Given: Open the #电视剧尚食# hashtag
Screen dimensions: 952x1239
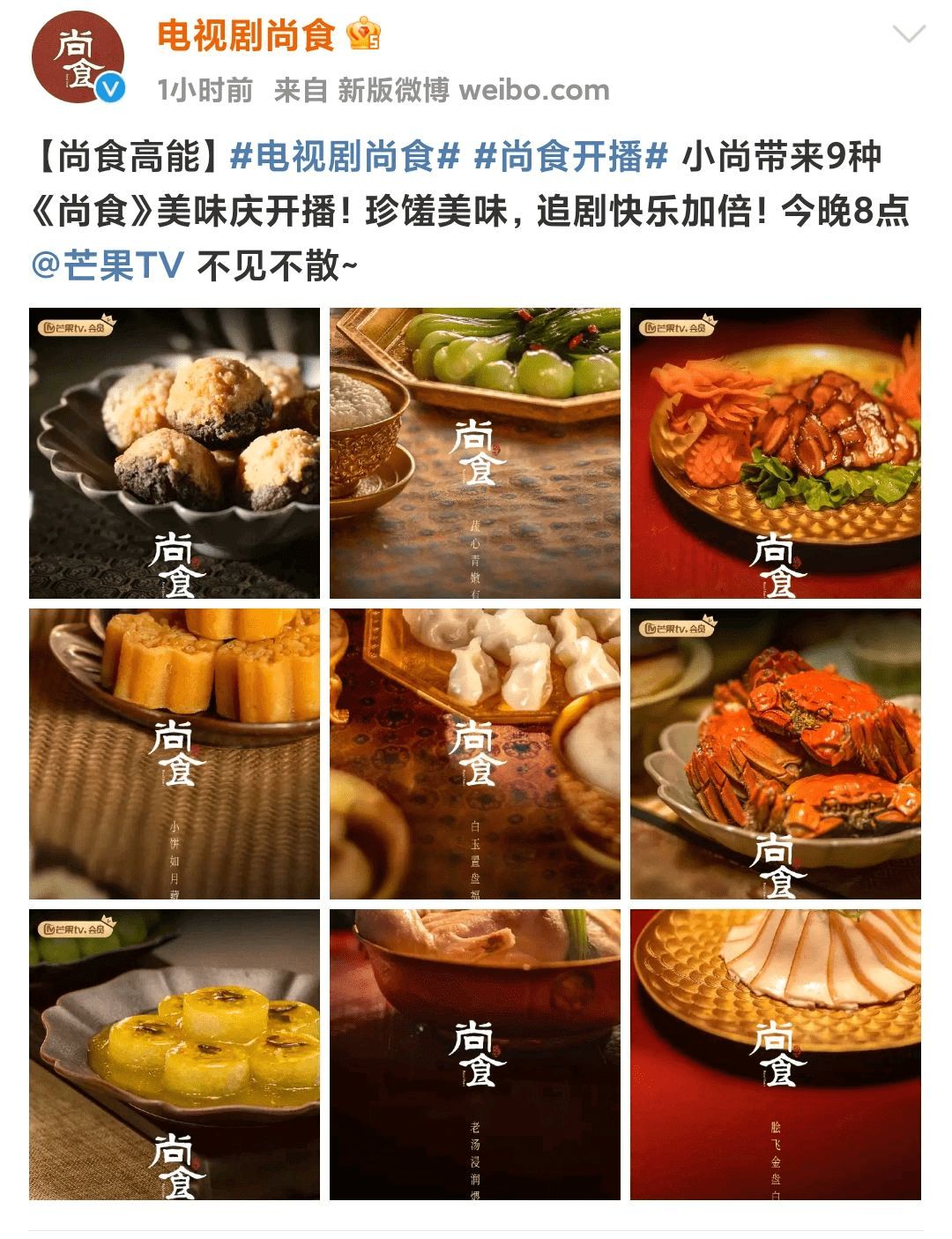Looking at the screenshot, I should point(345,158).
